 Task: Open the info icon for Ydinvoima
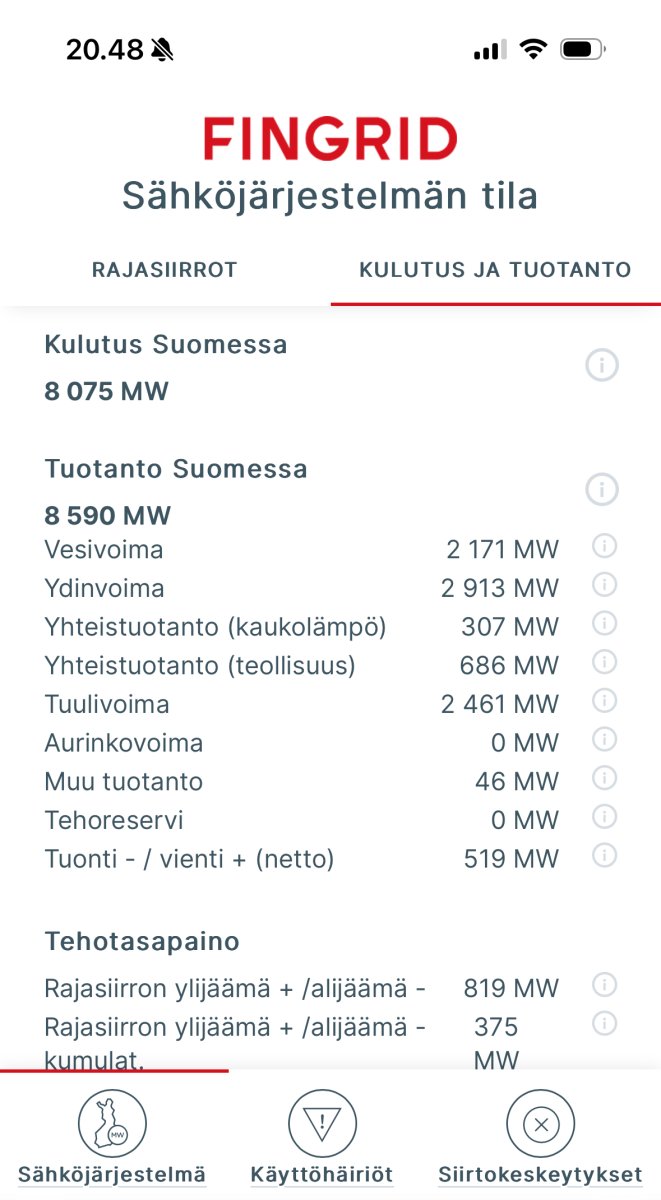point(604,584)
